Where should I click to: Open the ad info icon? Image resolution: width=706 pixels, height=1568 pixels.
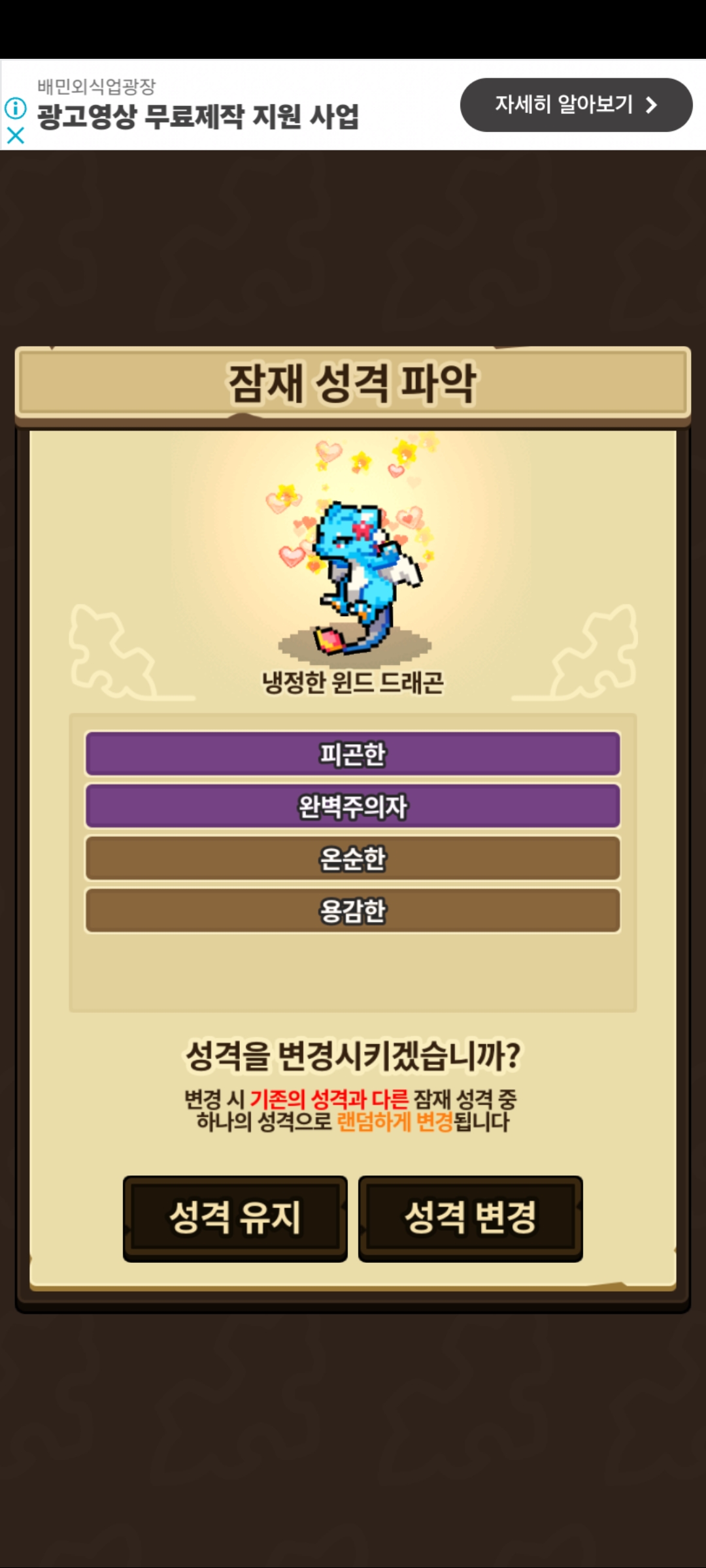pyautogui.click(x=15, y=108)
